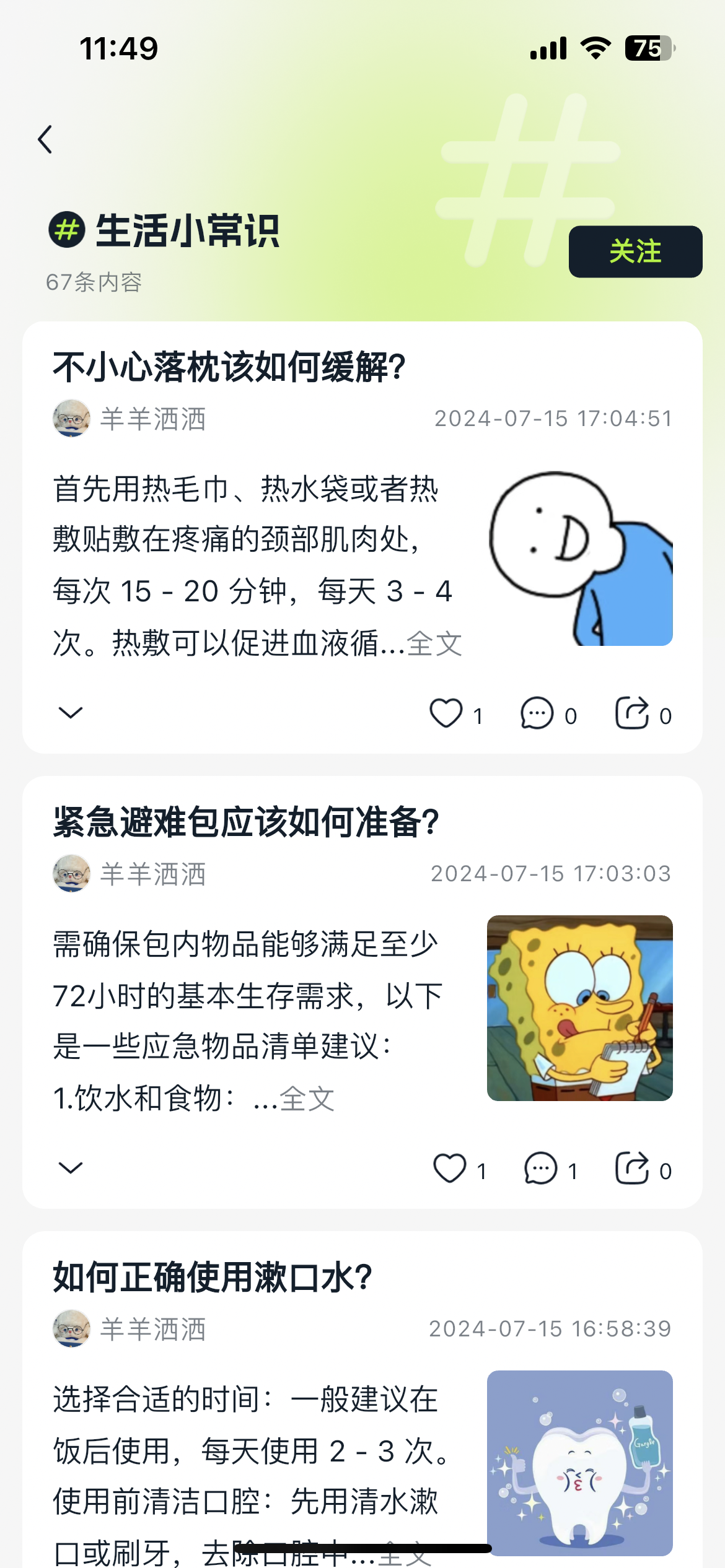Viewport: 725px width, 1568px height.
Task: Expand full text of the 落枕 post
Action: 434,643
